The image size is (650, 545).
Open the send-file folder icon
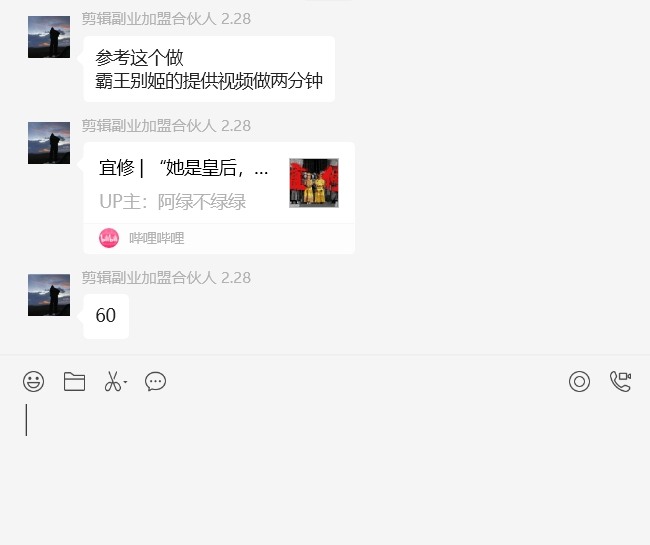click(74, 381)
